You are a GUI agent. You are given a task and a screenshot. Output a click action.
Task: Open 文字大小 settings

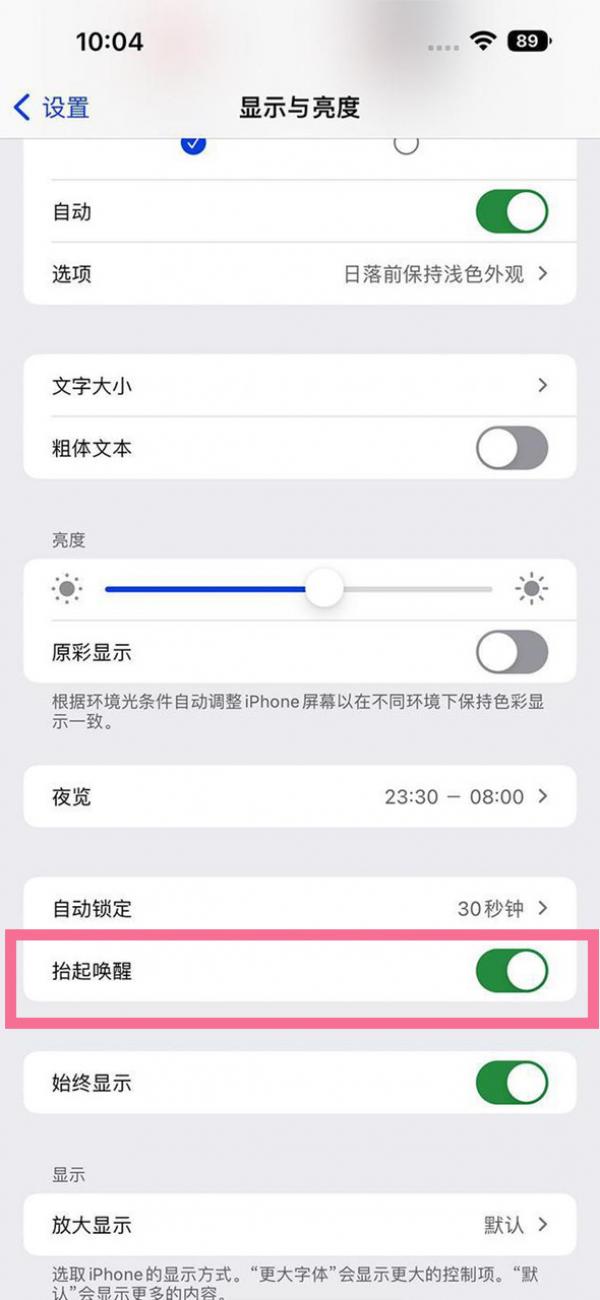300,385
